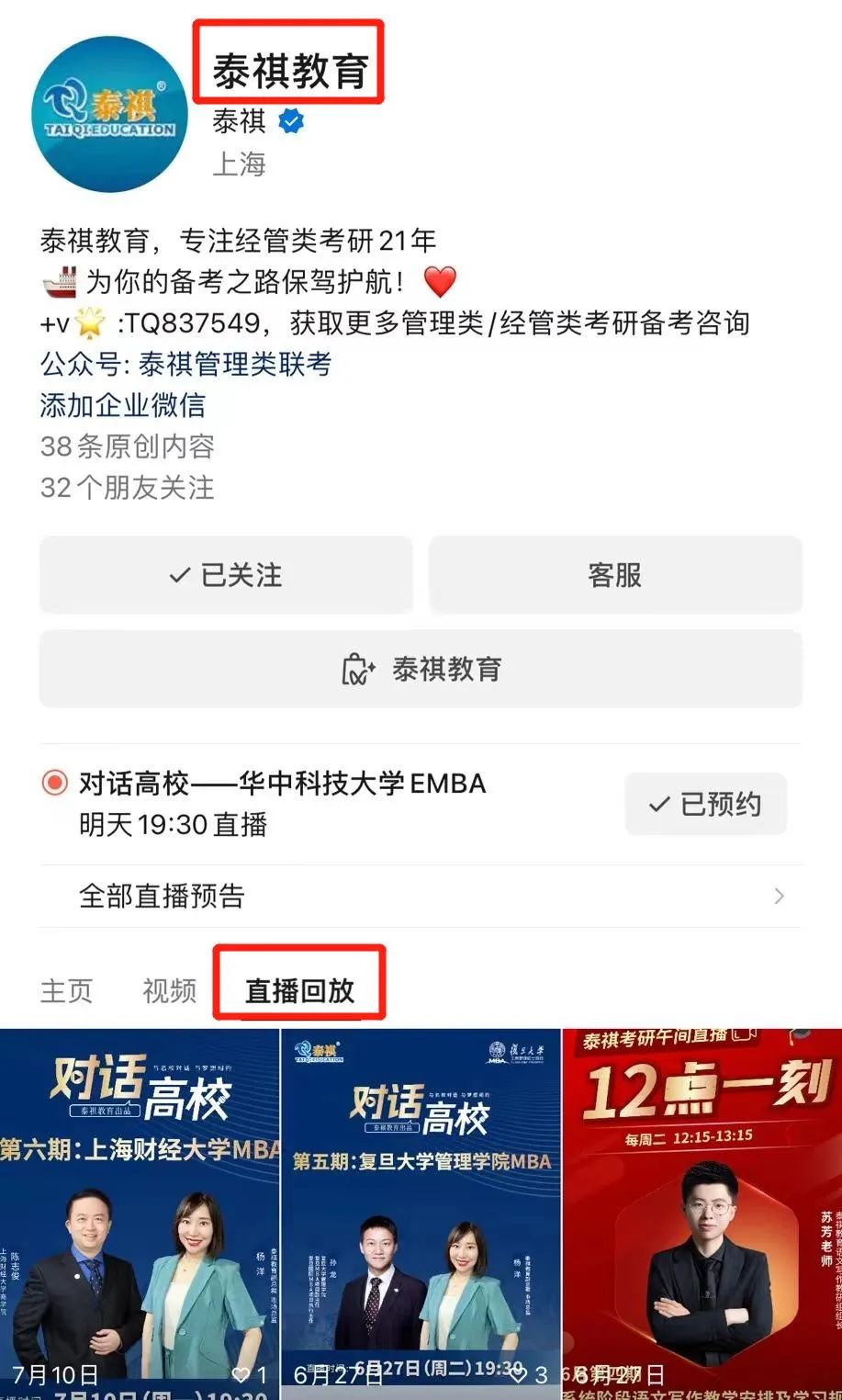Switch to the 视频 tab

[170, 990]
